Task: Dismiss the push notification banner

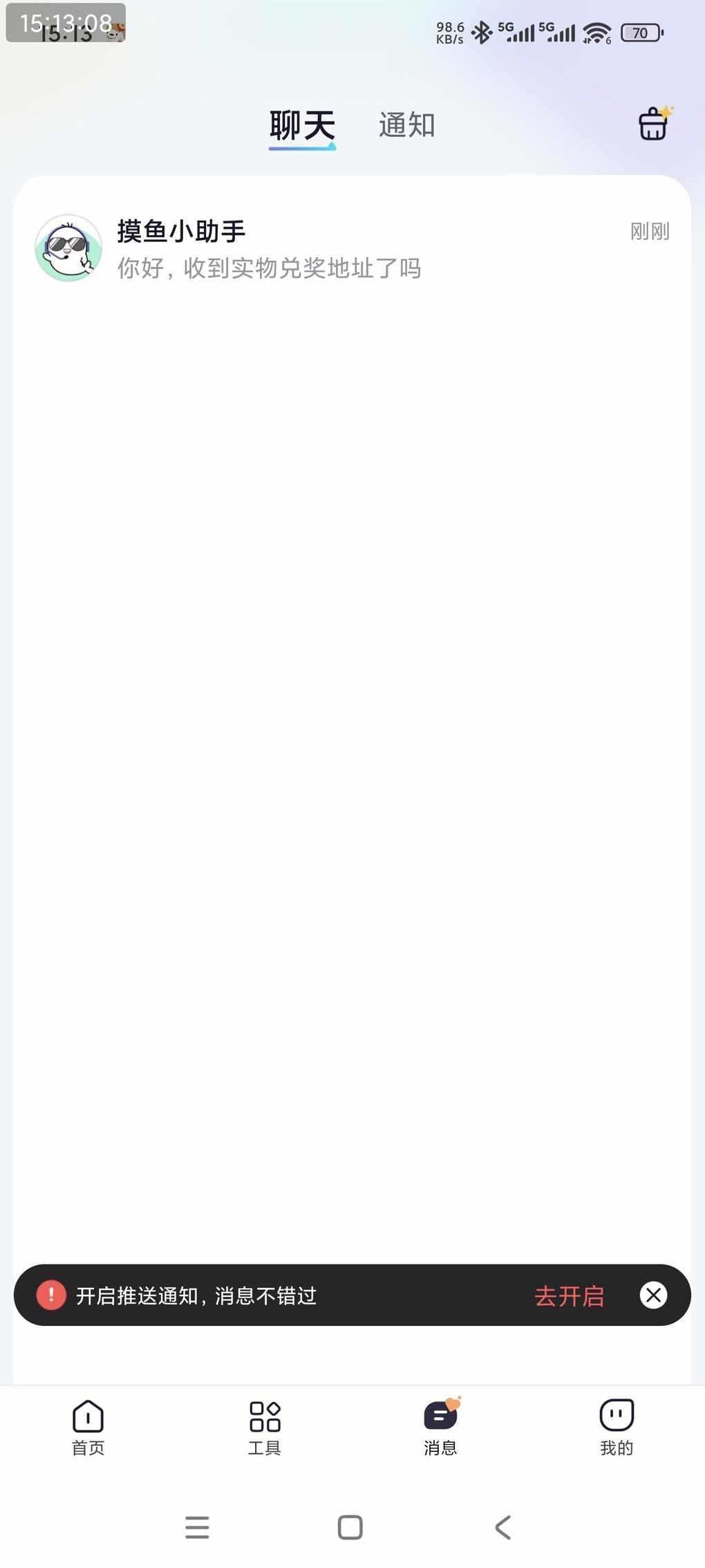Action: coord(652,1295)
